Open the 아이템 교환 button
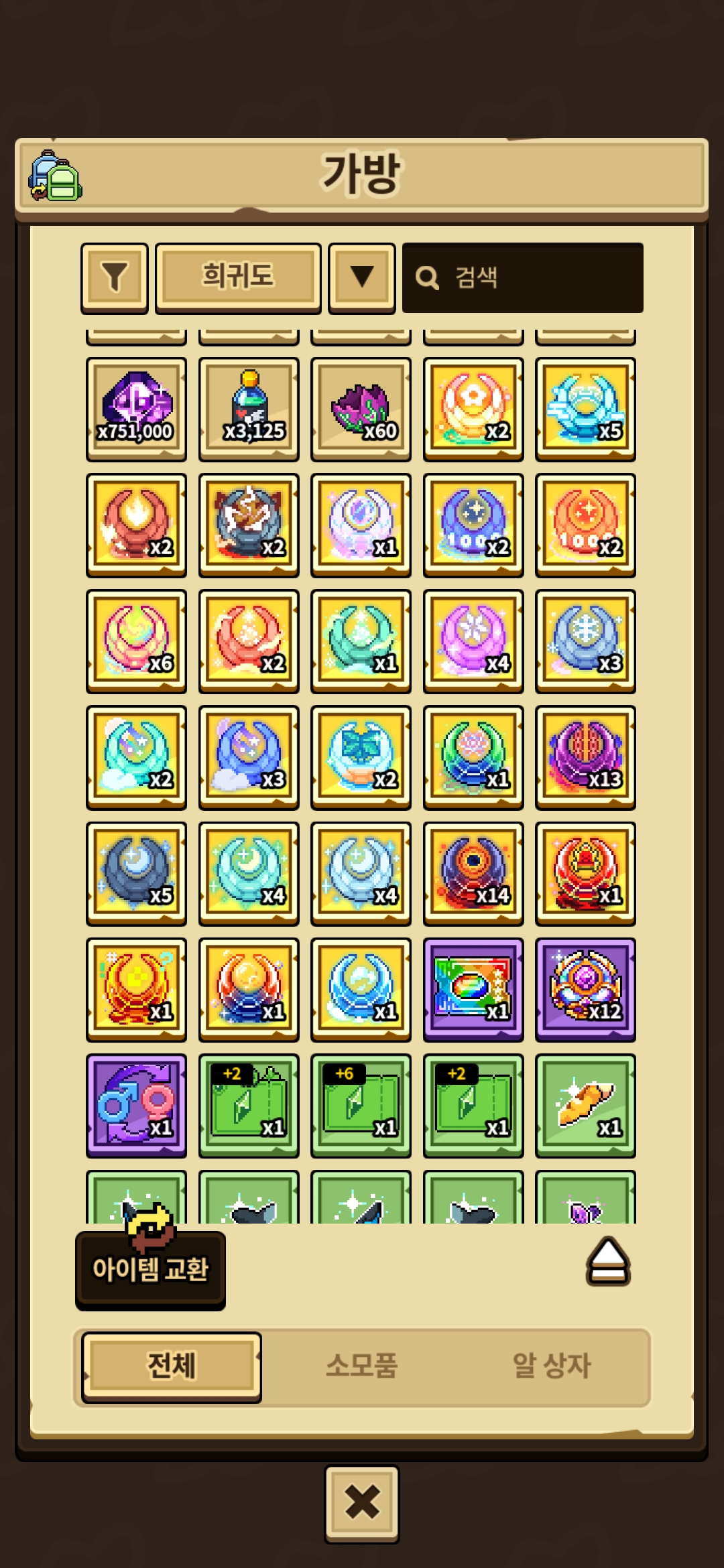The width and height of the screenshot is (724, 1568). point(150,1268)
